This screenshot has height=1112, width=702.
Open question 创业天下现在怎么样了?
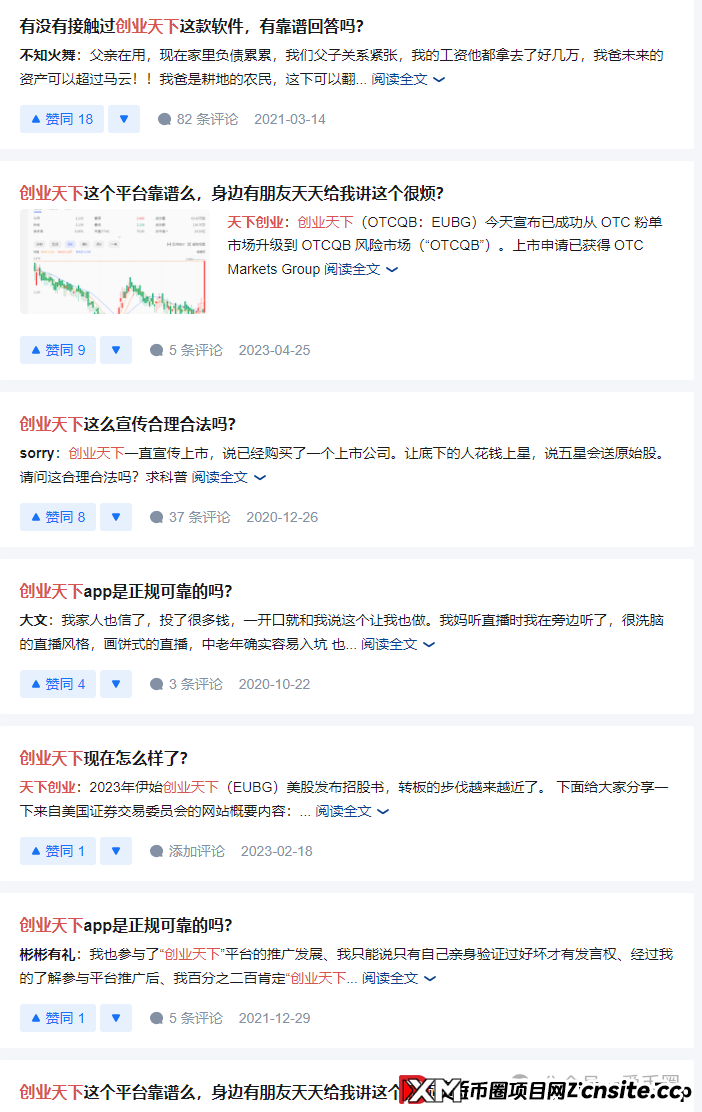point(103,758)
